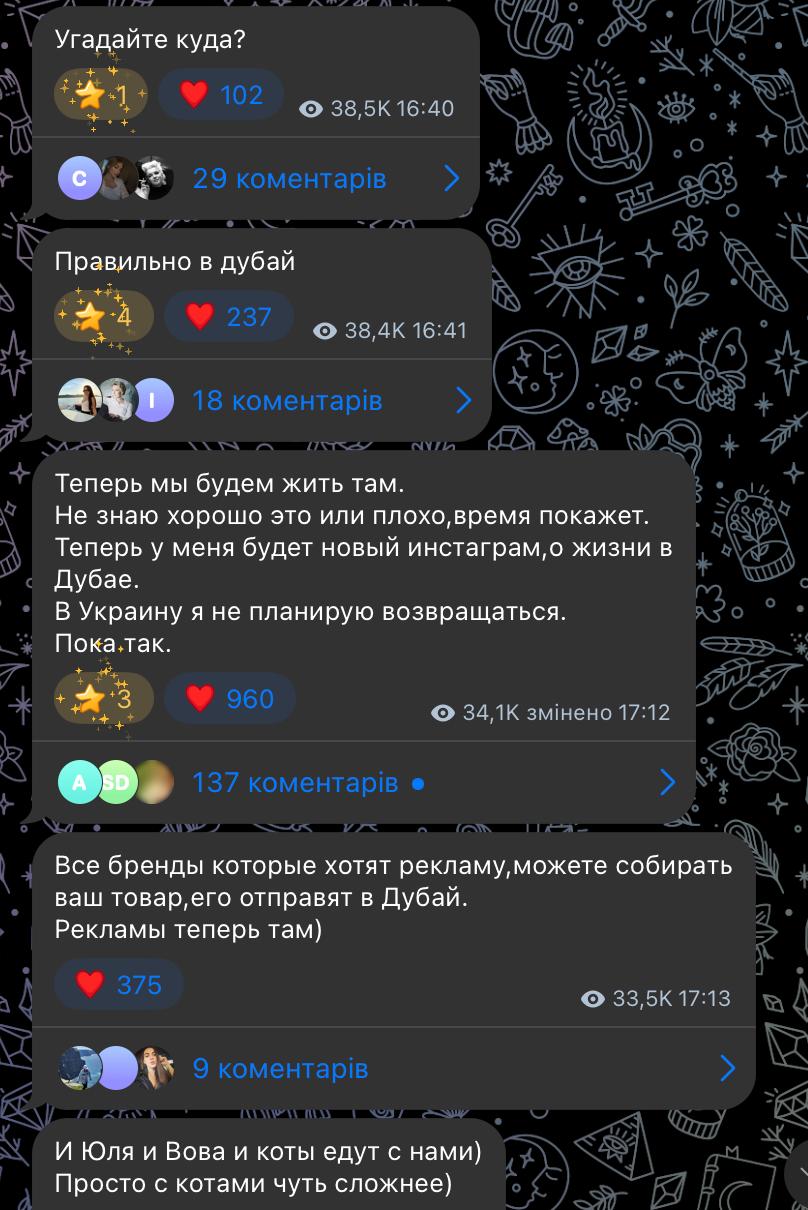Open 9 comments under brands advertising post
Viewport: 808px width, 1210px height.
click(280, 1068)
